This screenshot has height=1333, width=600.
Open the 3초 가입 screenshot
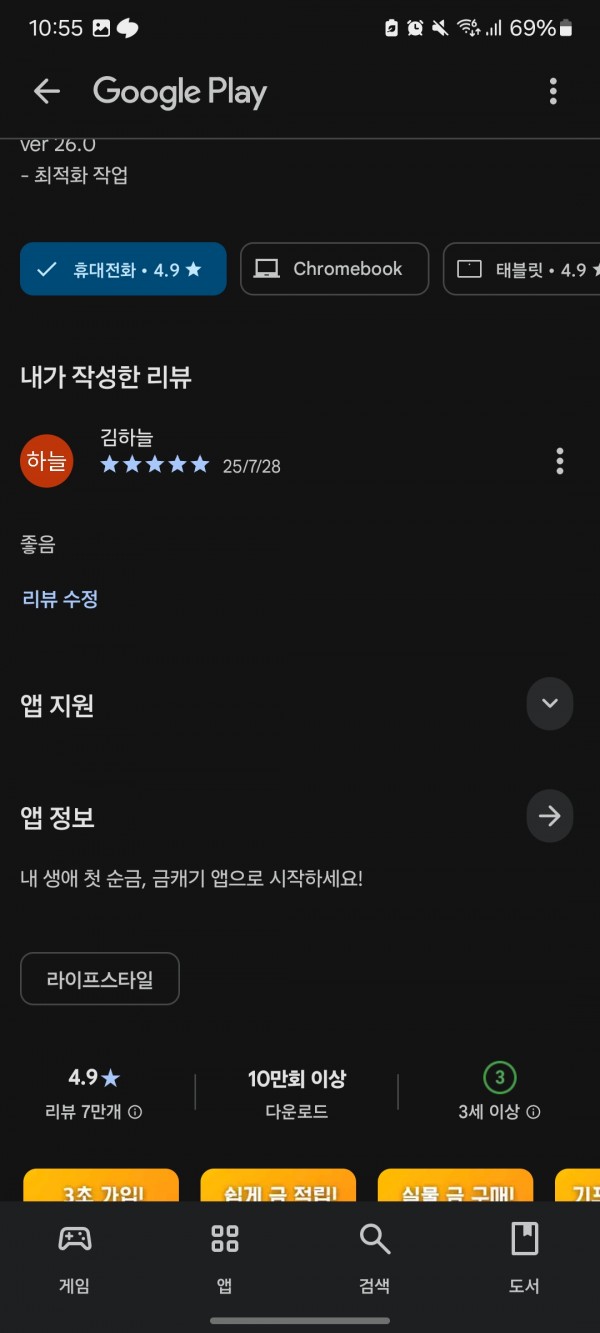(101, 1185)
